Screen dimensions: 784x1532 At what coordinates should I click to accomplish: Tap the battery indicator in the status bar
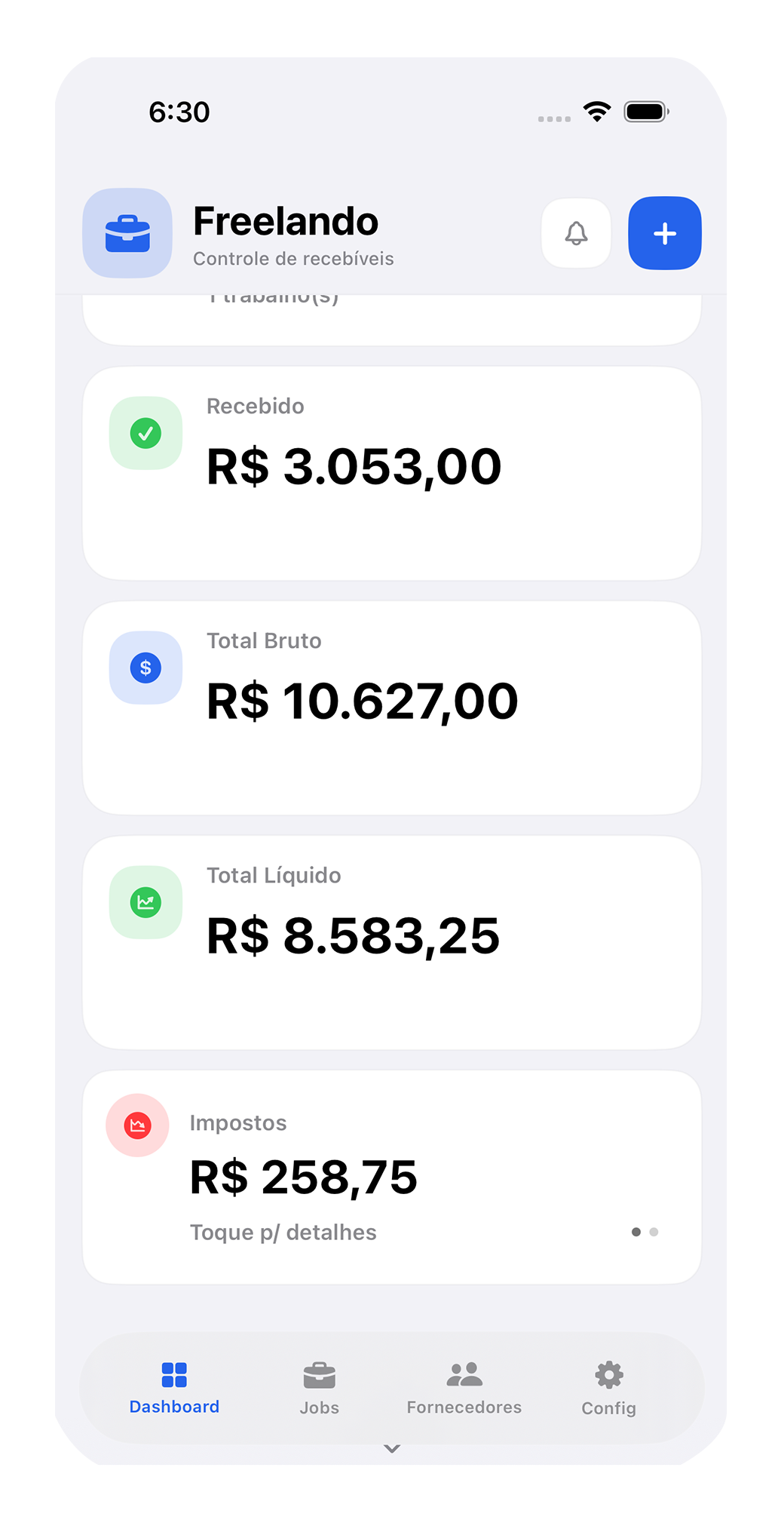pyautogui.click(x=645, y=110)
